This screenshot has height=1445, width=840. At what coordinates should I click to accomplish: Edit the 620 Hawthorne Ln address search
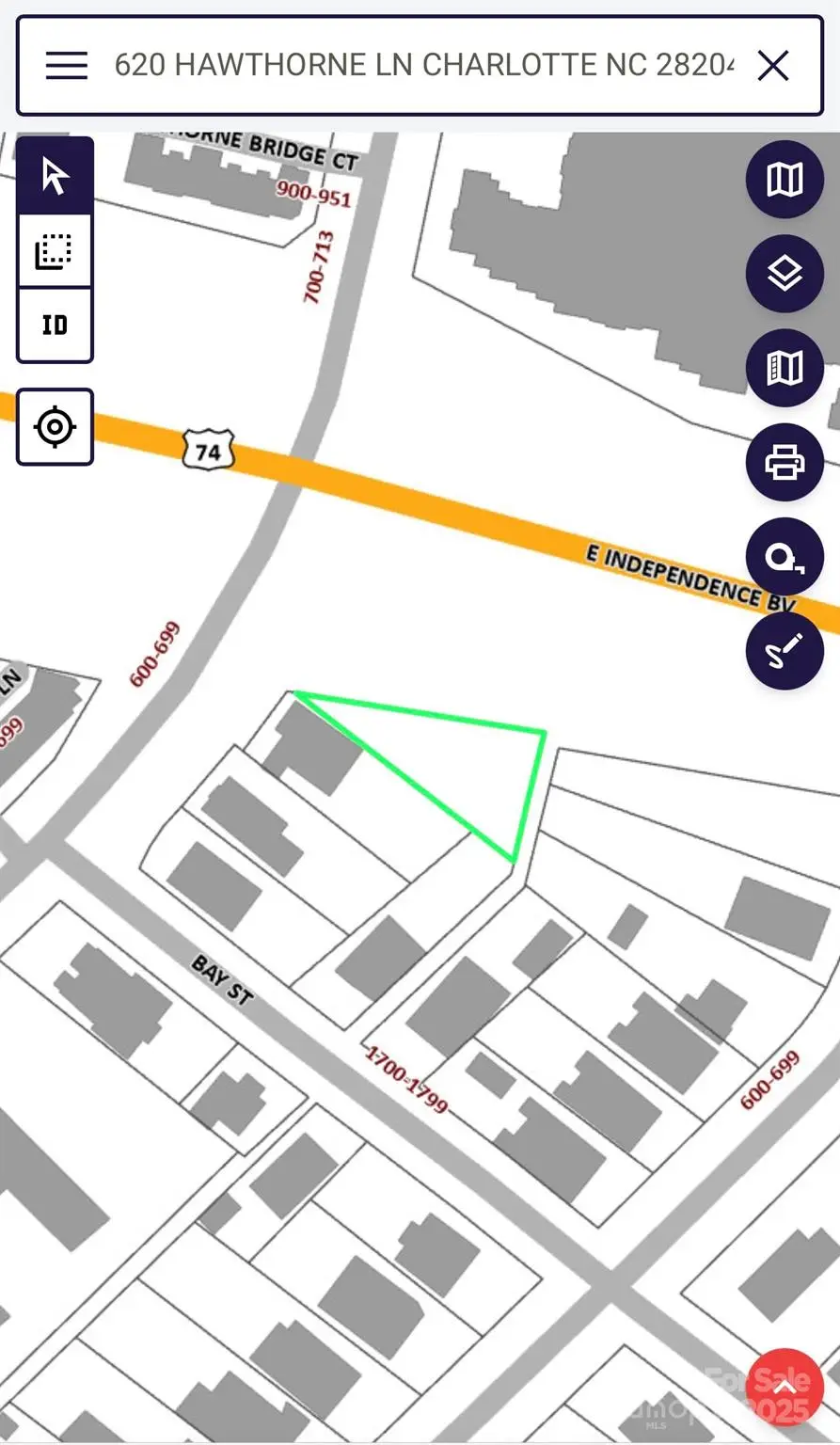click(423, 65)
